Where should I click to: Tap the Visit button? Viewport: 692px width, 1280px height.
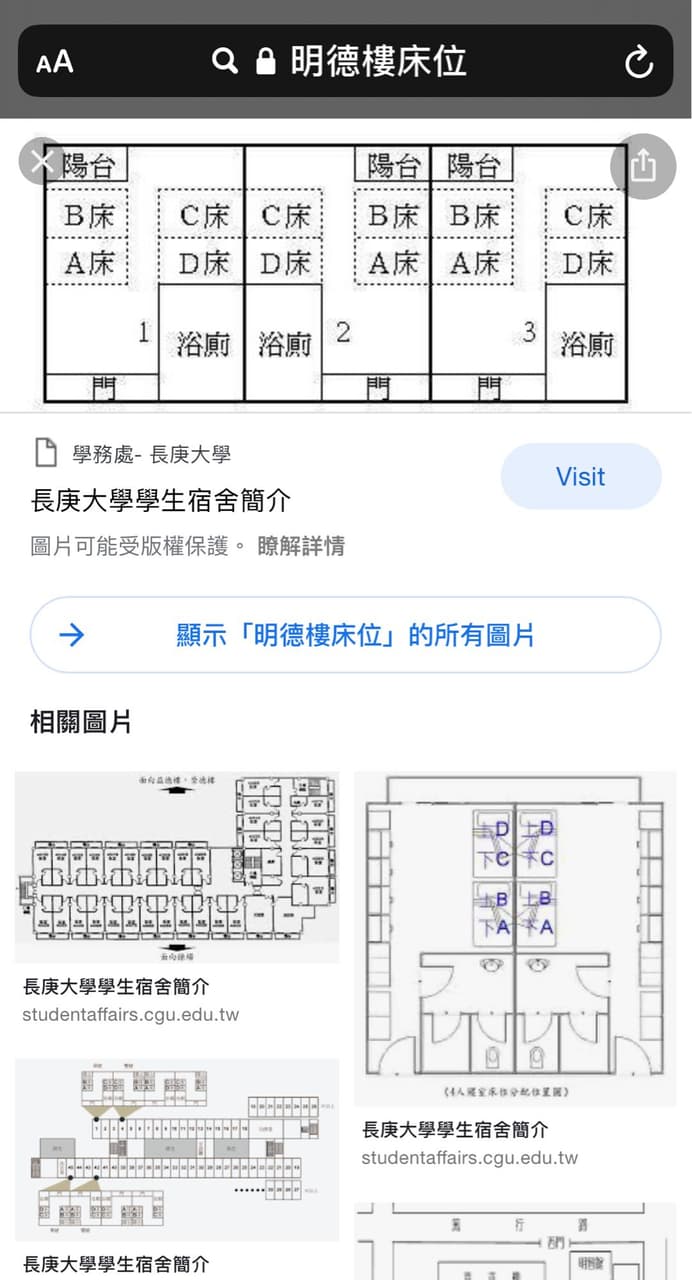point(581,477)
